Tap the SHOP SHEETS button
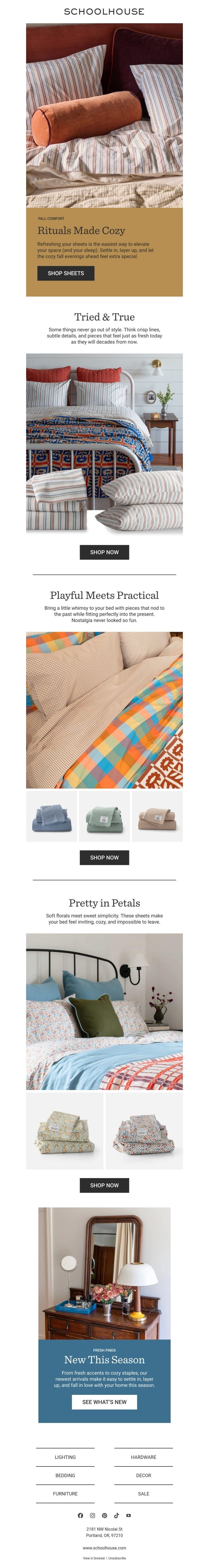This screenshot has width=209, height=1568. [x=66, y=273]
